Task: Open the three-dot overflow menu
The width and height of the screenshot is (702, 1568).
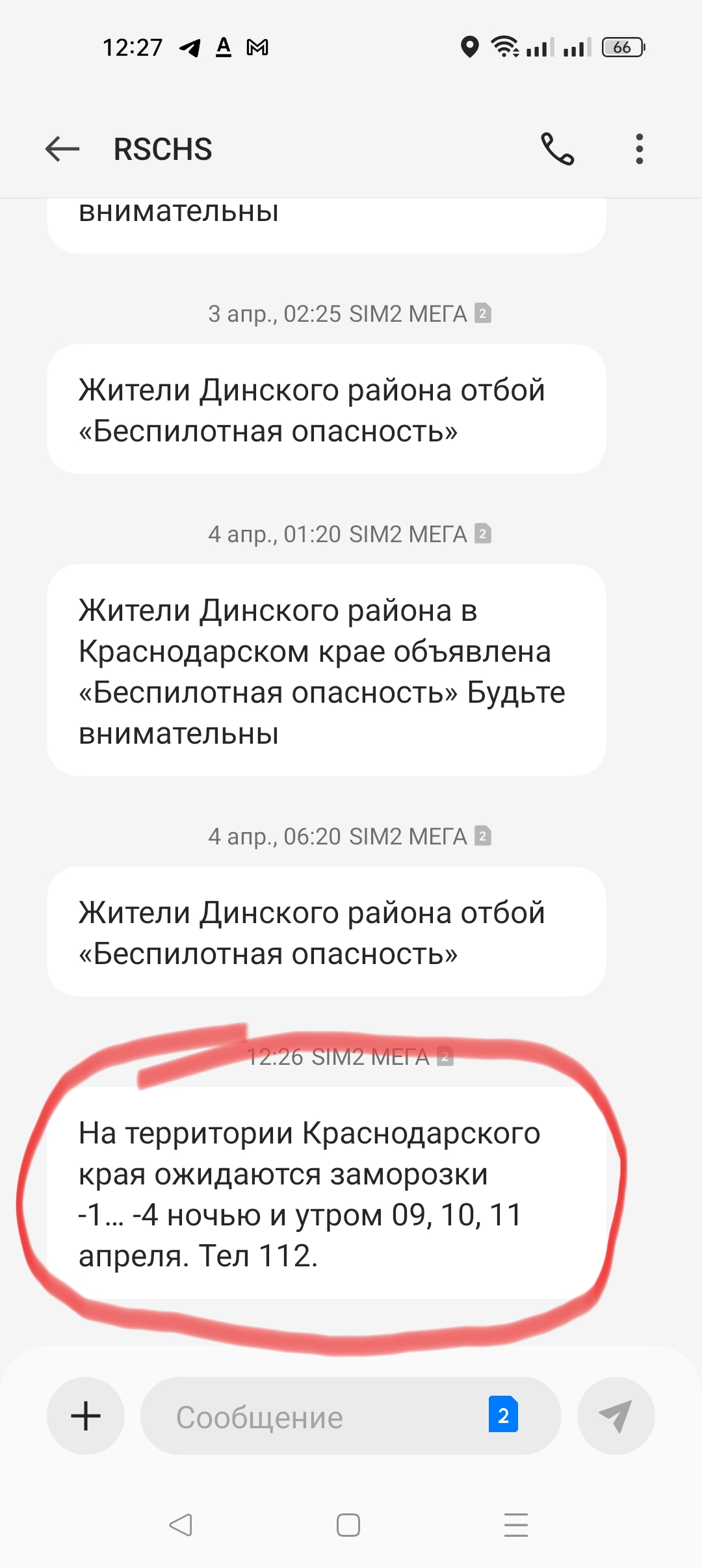Action: [640, 149]
